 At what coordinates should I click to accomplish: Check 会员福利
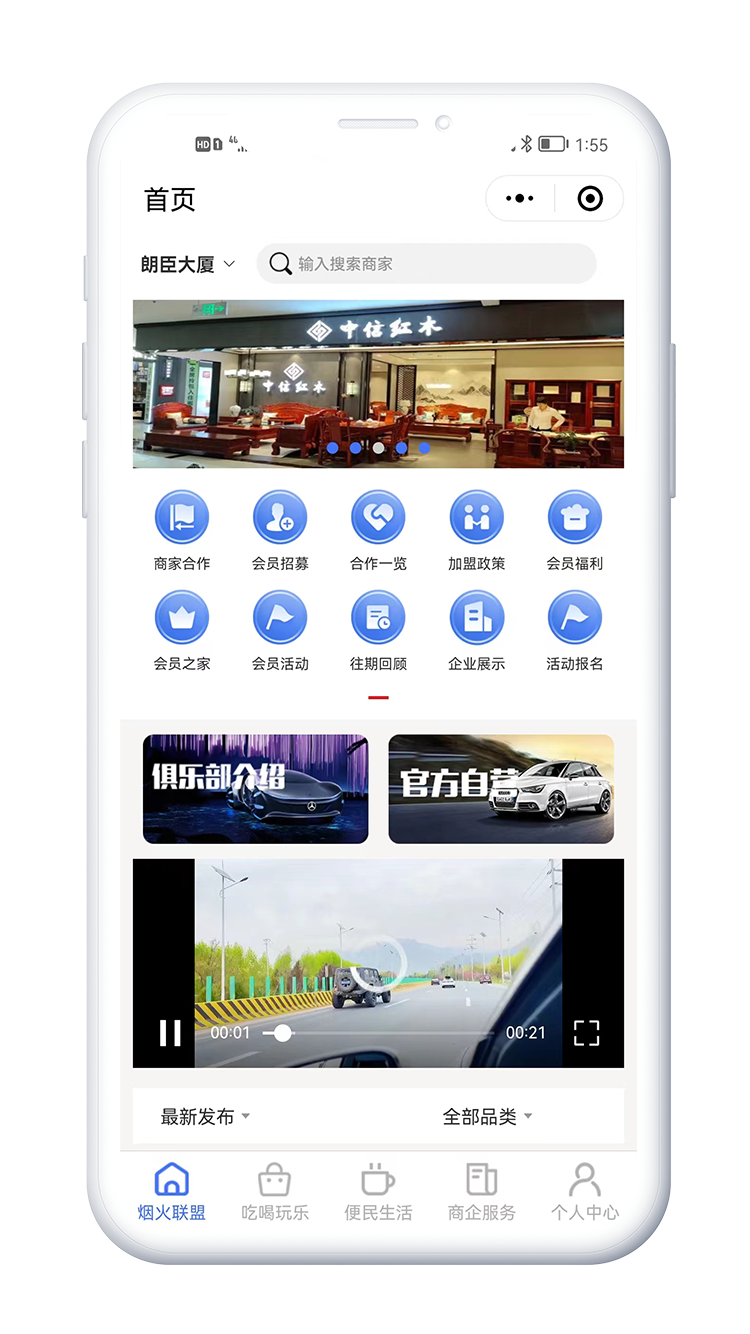tap(574, 530)
